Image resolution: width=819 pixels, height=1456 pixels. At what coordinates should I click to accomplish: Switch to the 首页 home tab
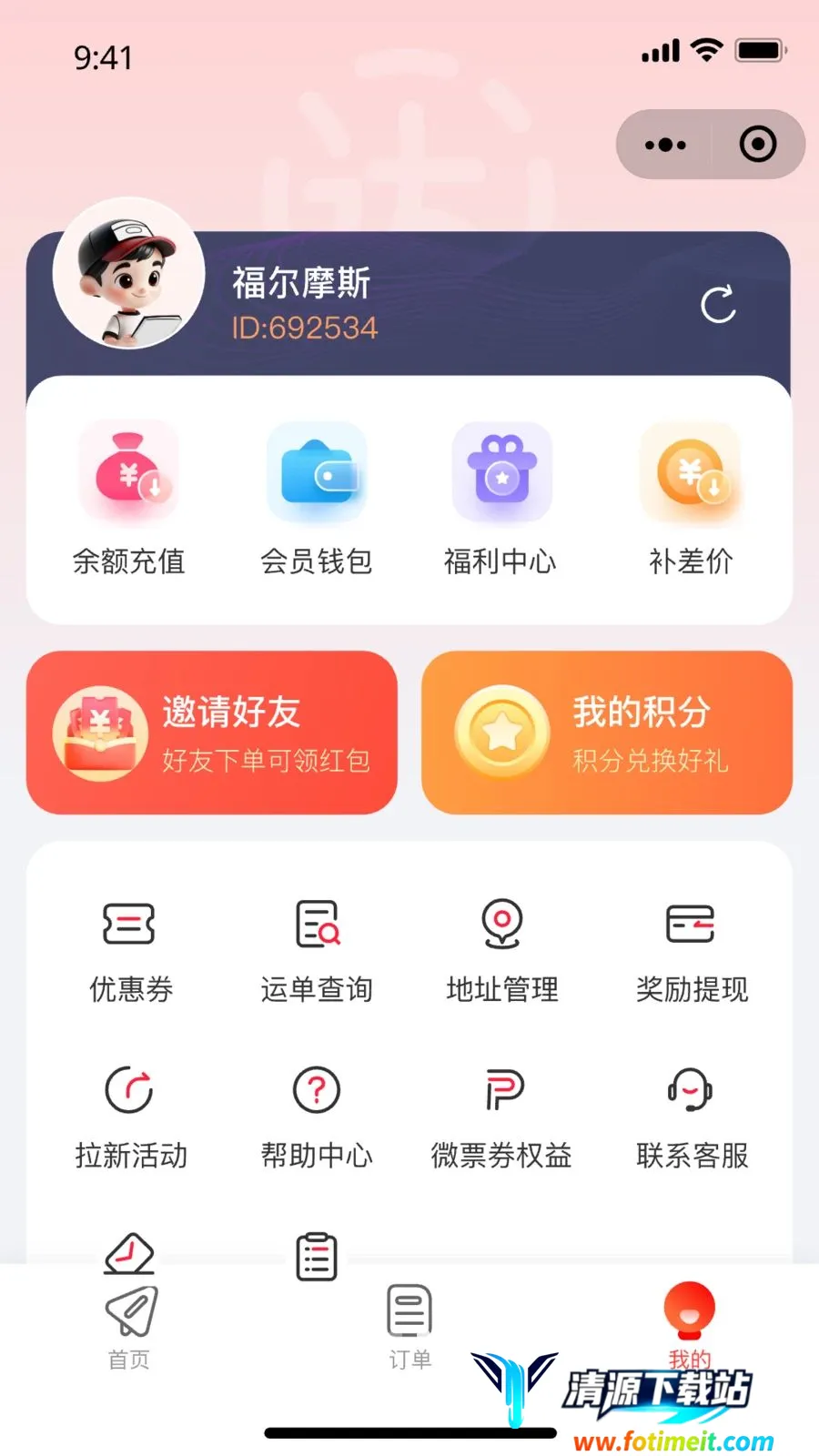(130, 1328)
